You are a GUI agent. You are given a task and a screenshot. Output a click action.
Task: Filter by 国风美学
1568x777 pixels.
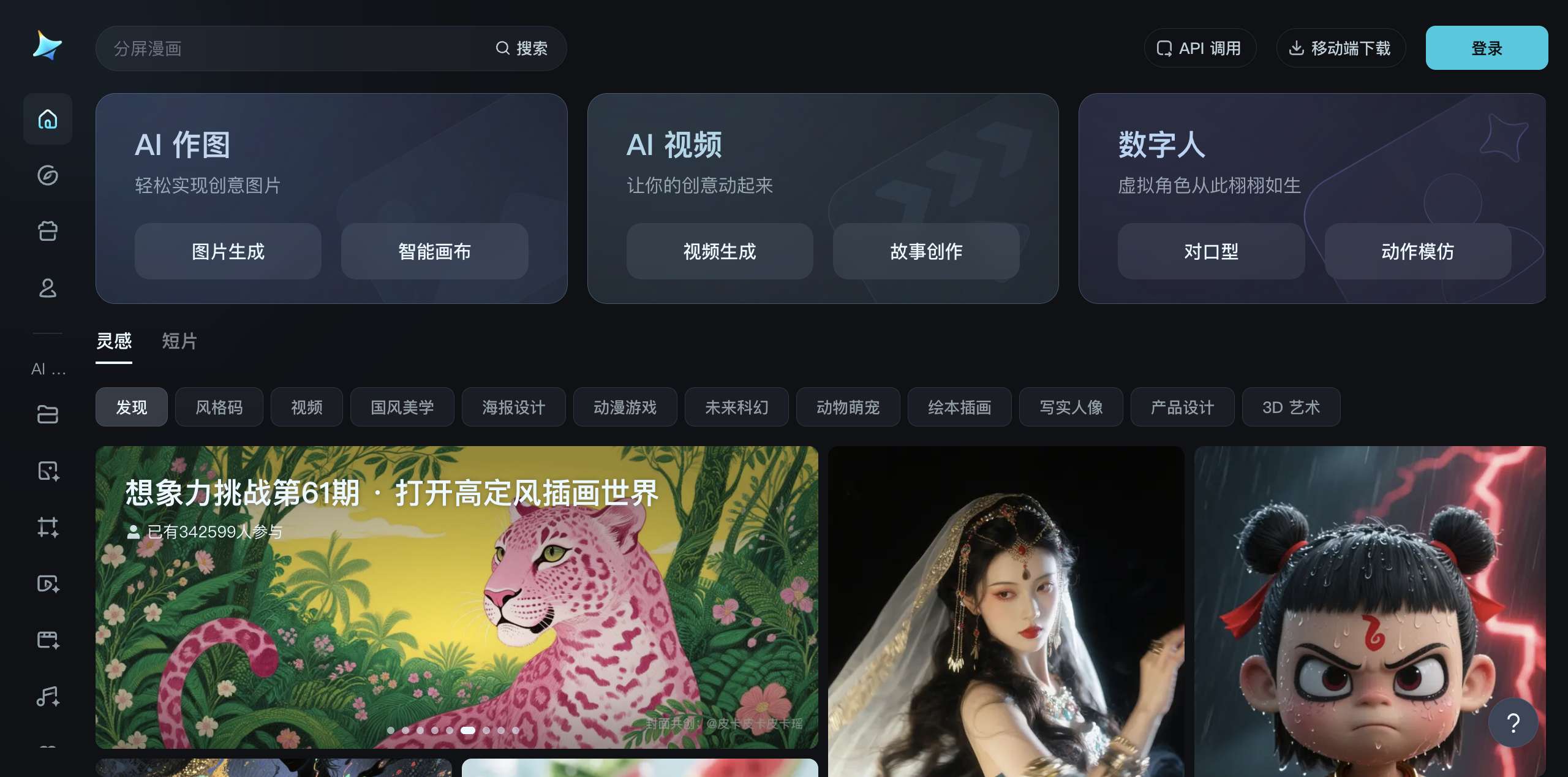coord(402,407)
